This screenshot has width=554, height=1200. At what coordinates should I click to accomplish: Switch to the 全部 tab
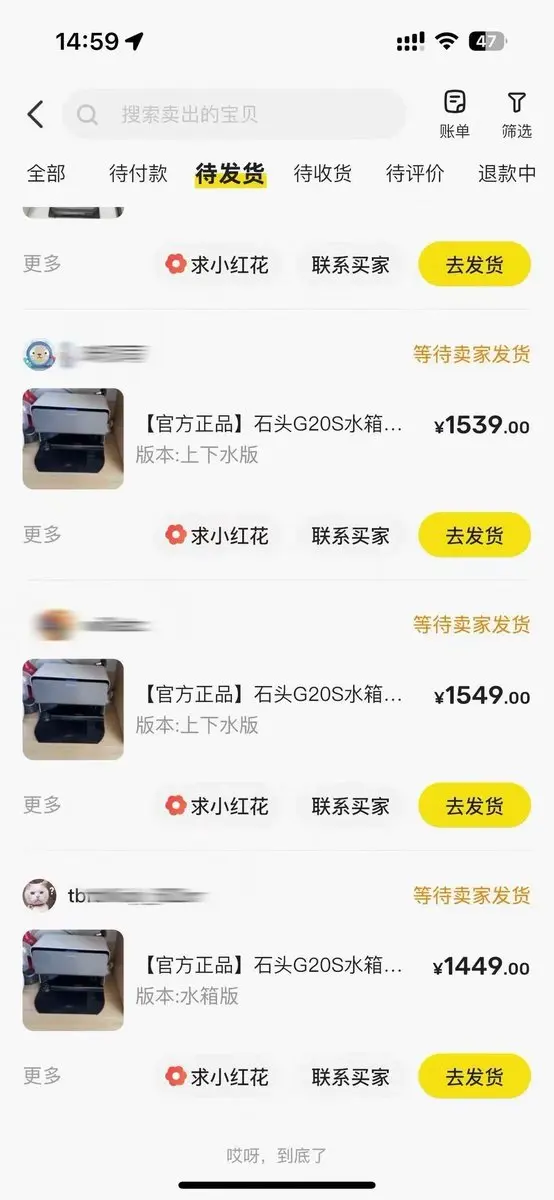point(46,173)
